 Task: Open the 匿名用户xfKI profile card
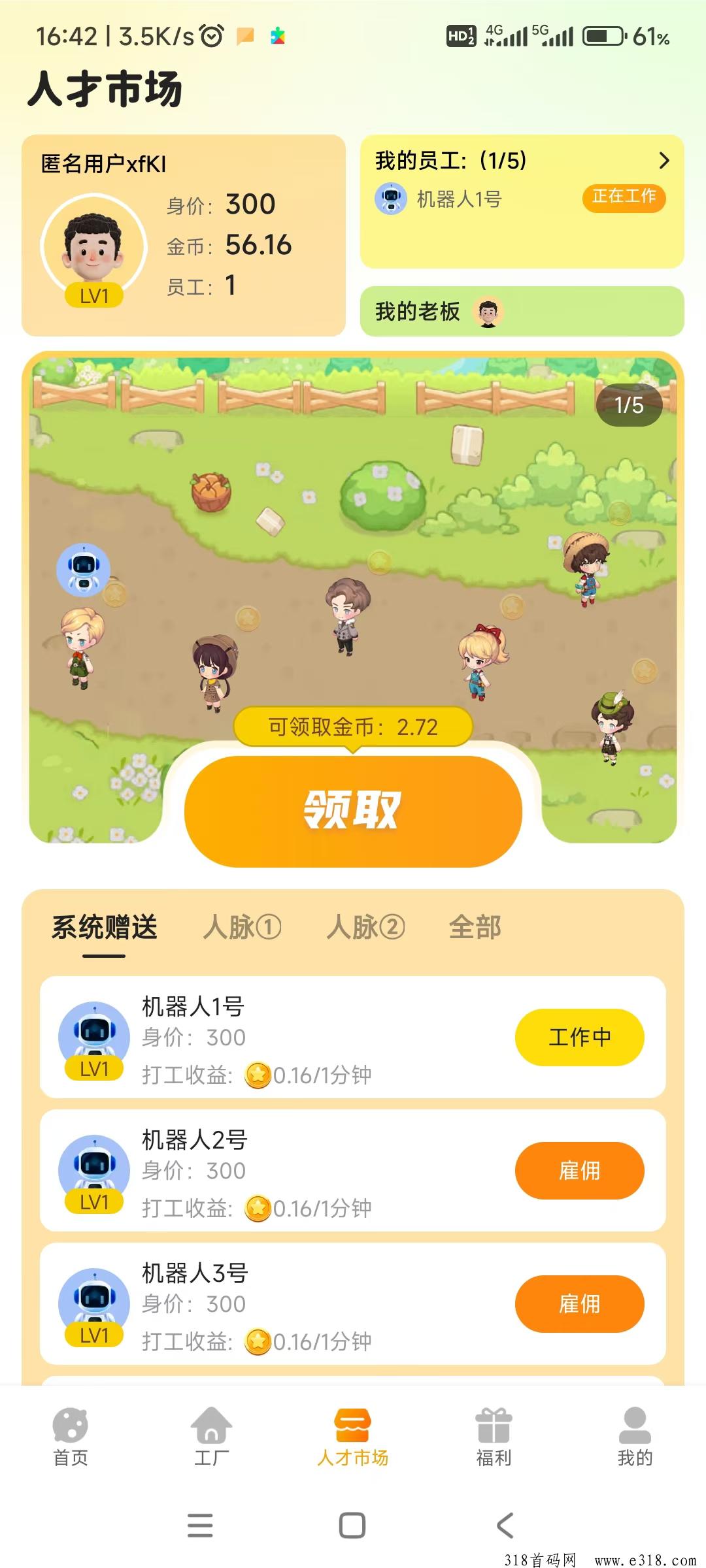(x=183, y=235)
